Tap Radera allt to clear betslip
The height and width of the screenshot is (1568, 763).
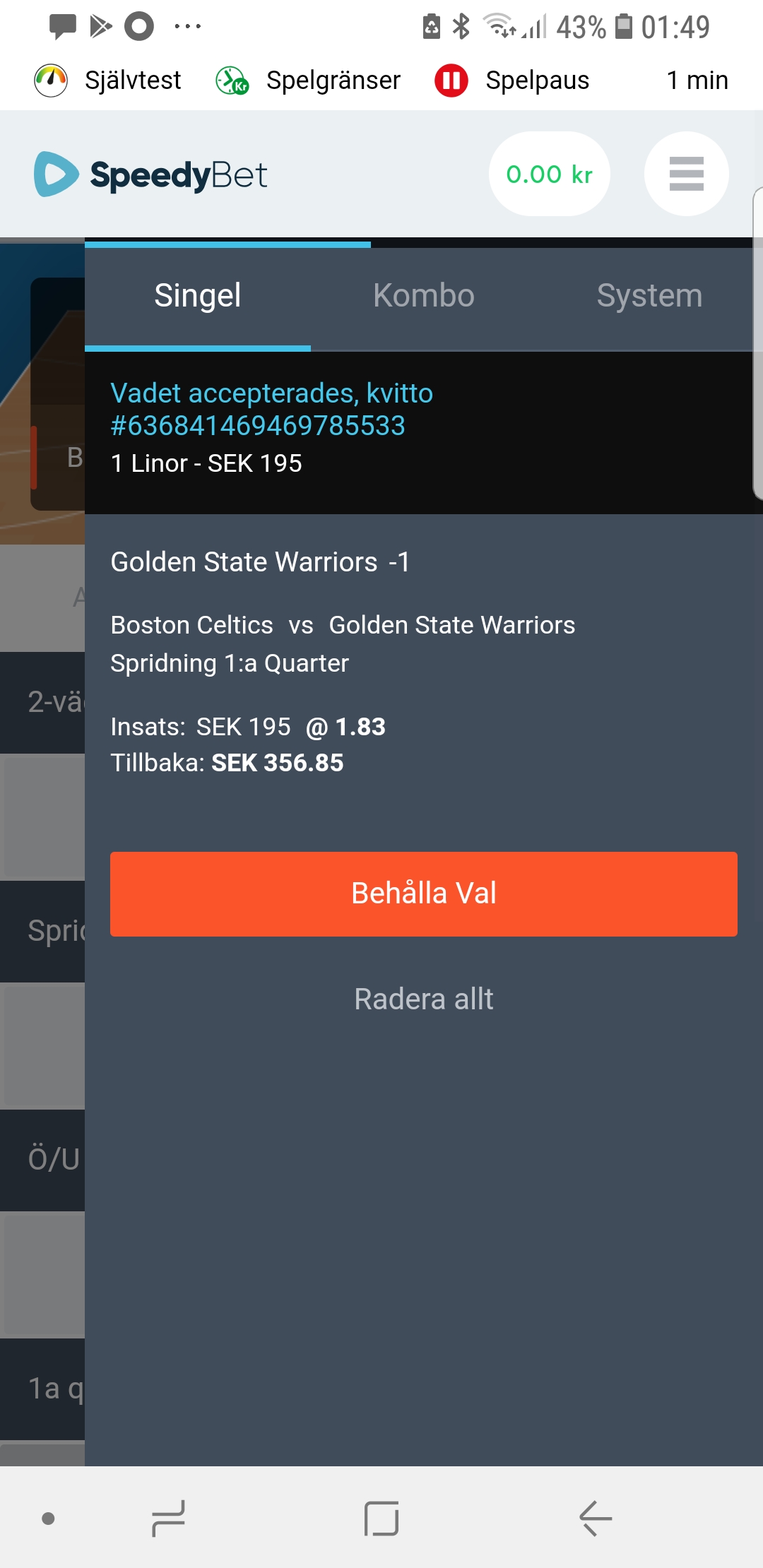424,999
